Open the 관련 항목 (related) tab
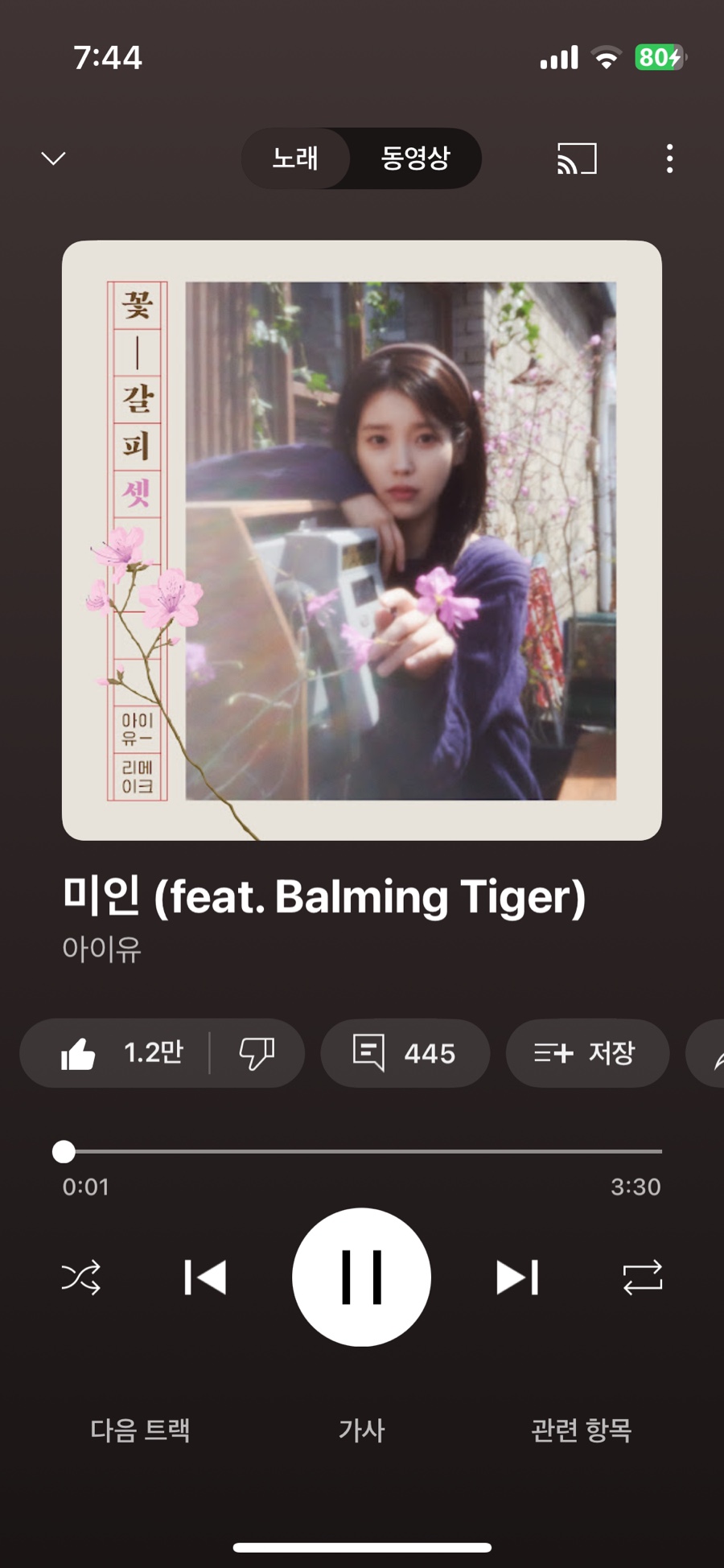Image resolution: width=724 pixels, height=1568 pixels. [x=581, y=1430]
